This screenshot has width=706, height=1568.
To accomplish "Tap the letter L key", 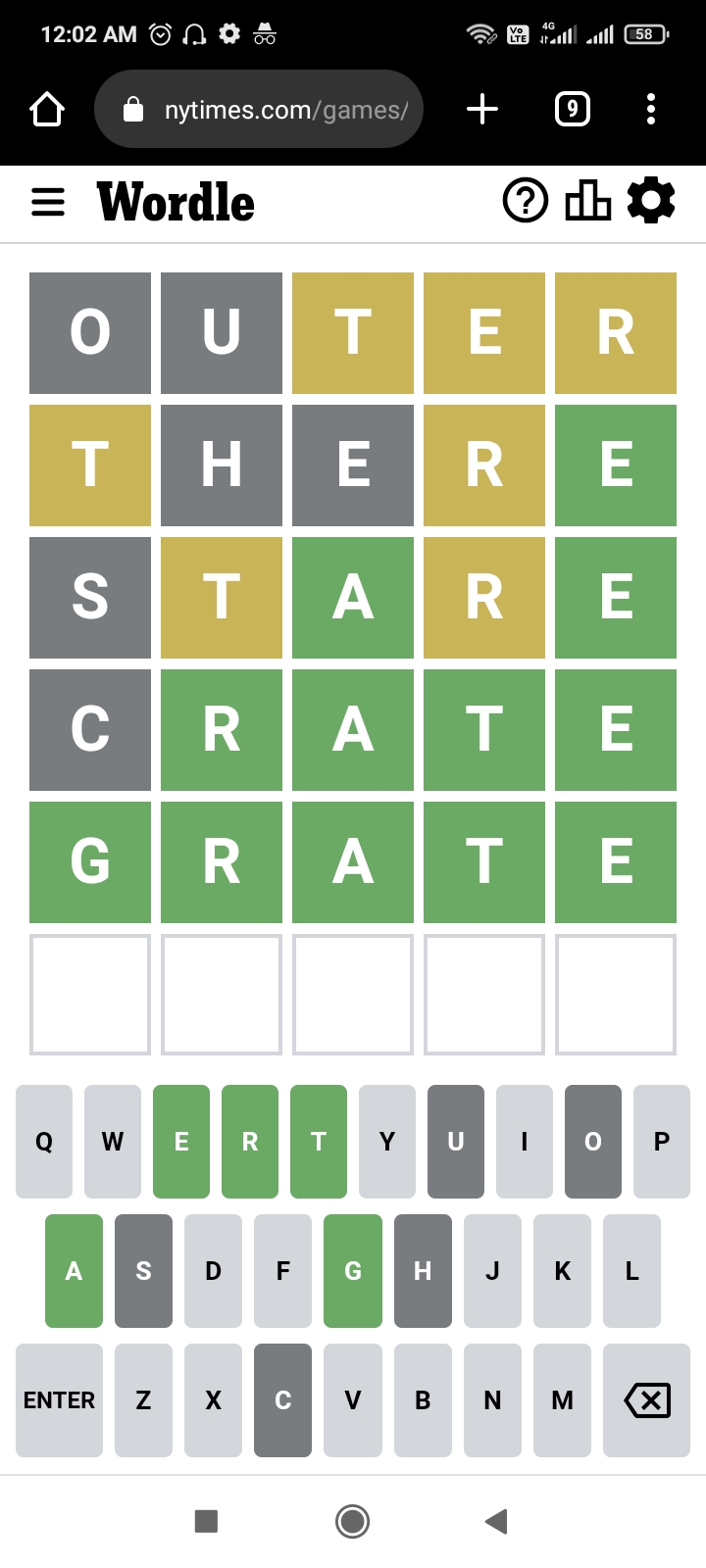I will coord(632,1271).
